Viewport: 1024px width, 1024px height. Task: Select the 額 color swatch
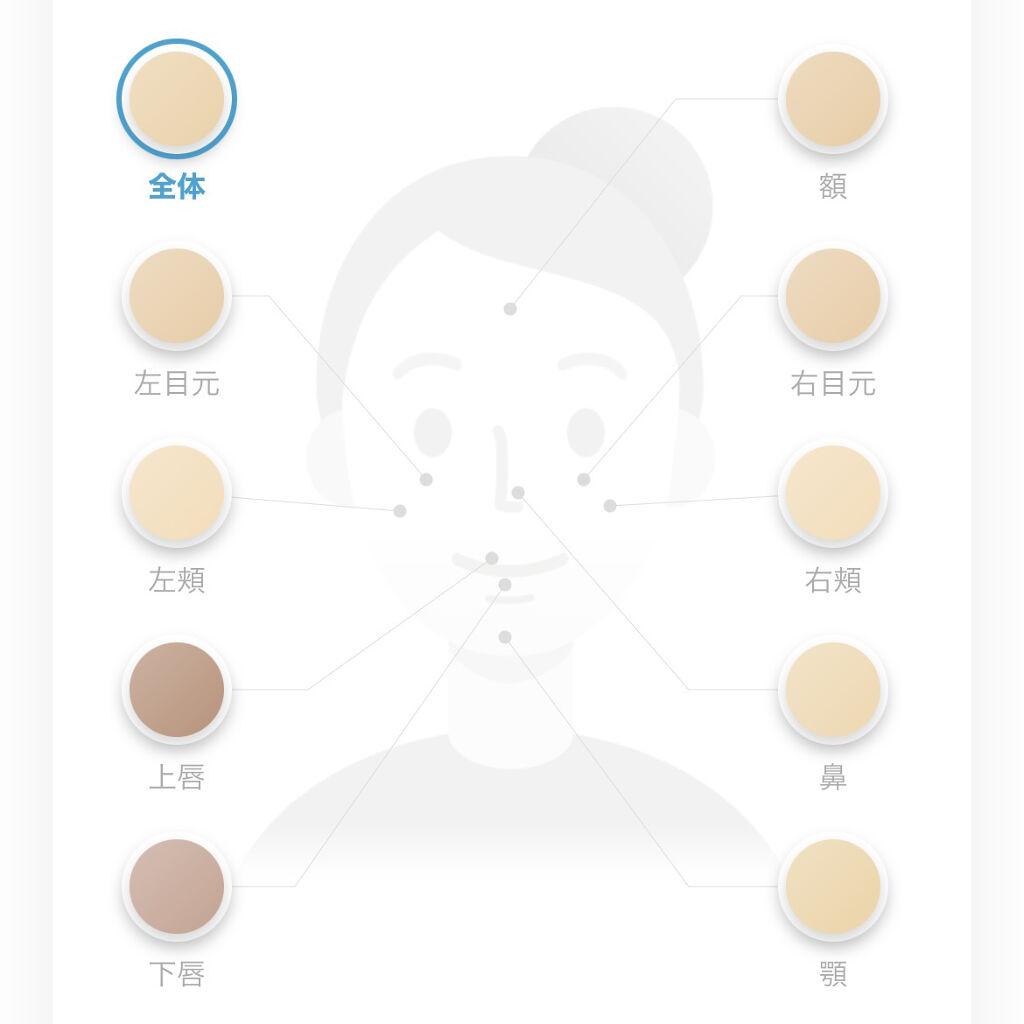[x=832, y=99]
